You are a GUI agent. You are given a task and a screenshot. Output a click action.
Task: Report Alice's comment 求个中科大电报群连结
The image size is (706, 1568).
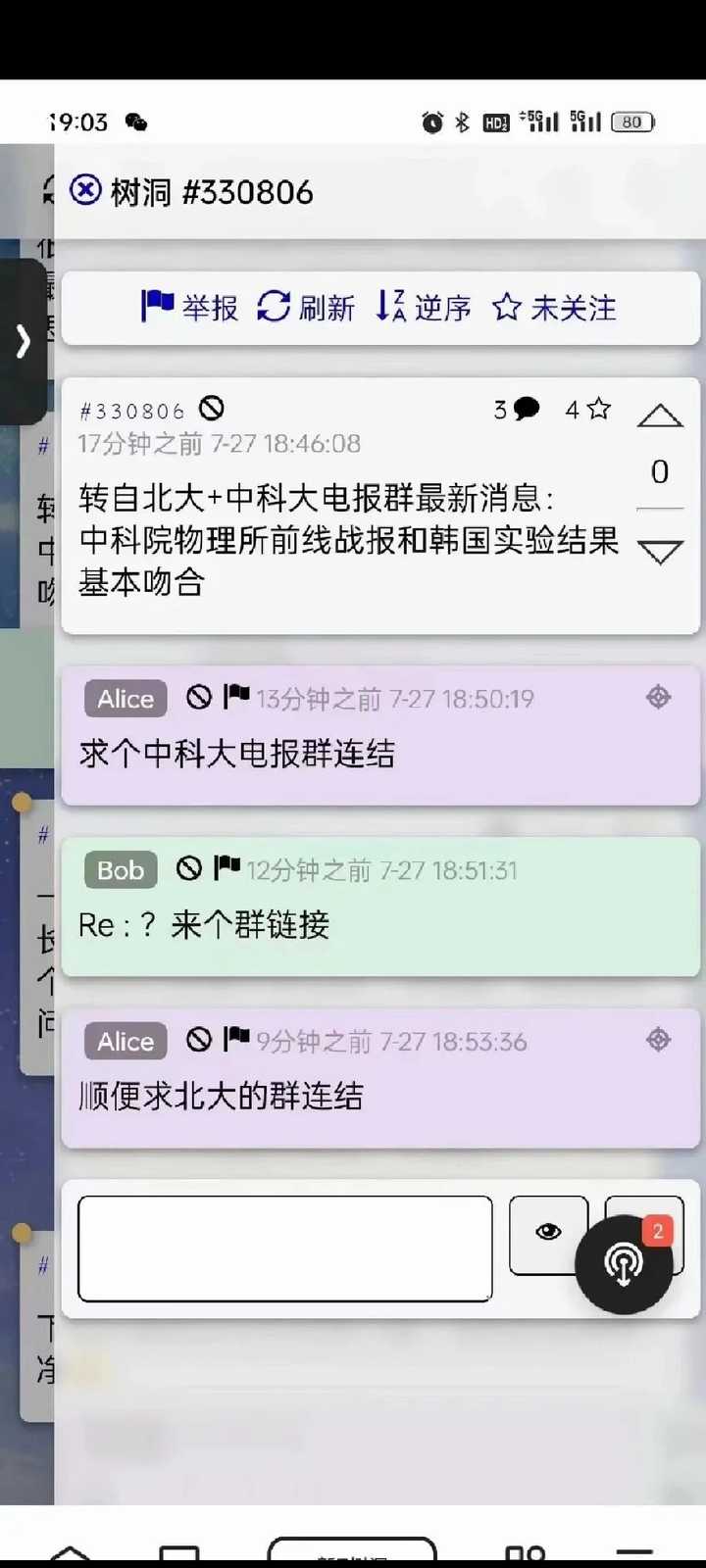(236, 697)
